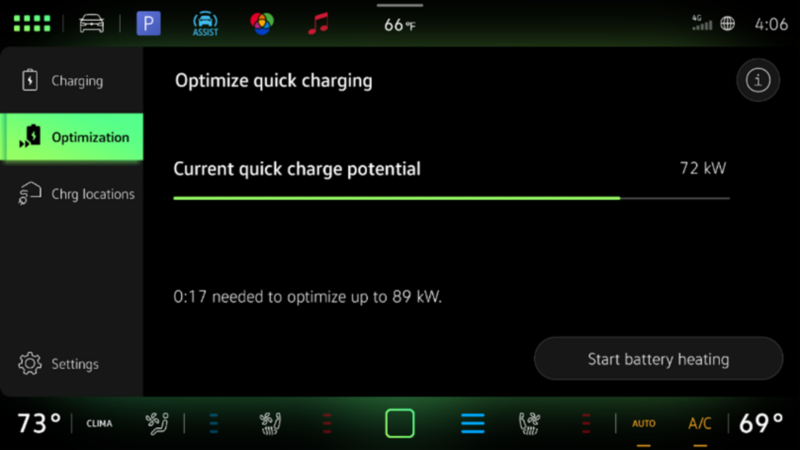Start battery heating
Viewport: 800px width, 450px height.
click(x=658, y=359)
